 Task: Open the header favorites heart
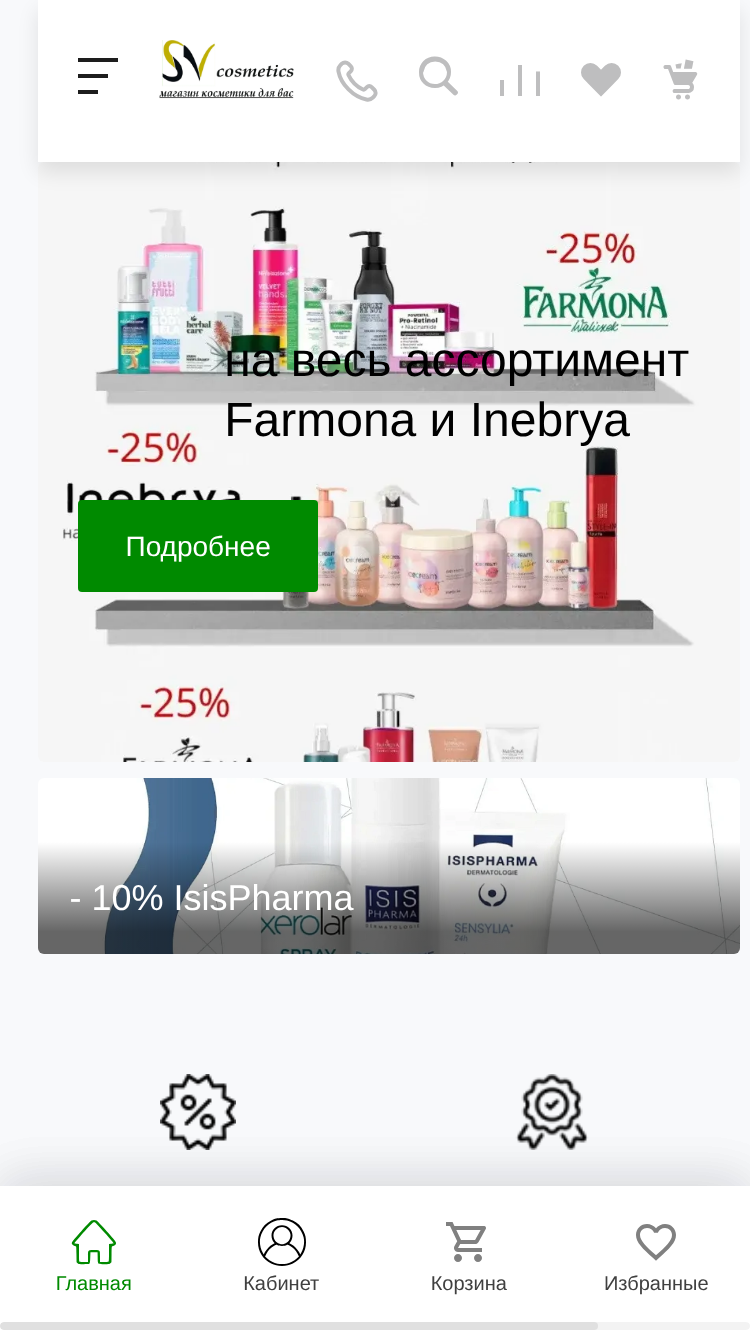pos(601,79)
